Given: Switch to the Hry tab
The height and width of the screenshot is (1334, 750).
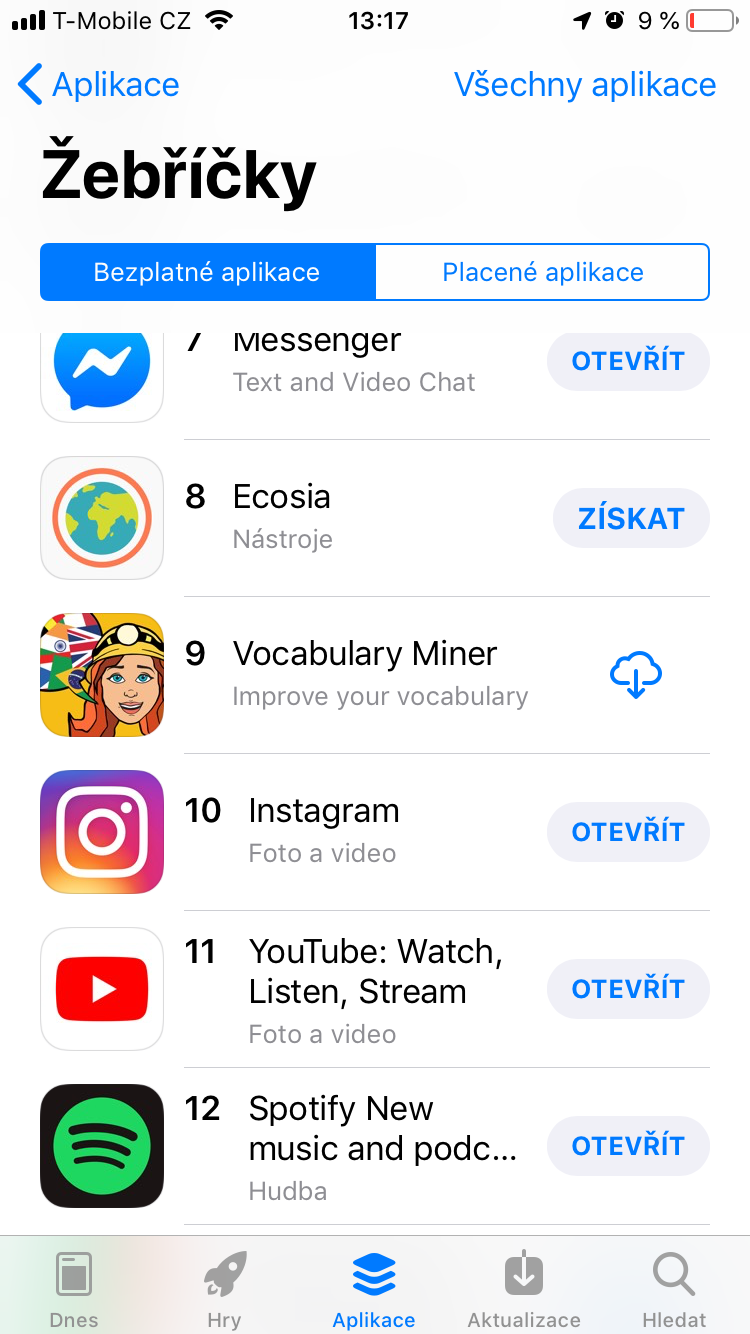Looking at the screenshot, I should click(x=224, y=1290).
